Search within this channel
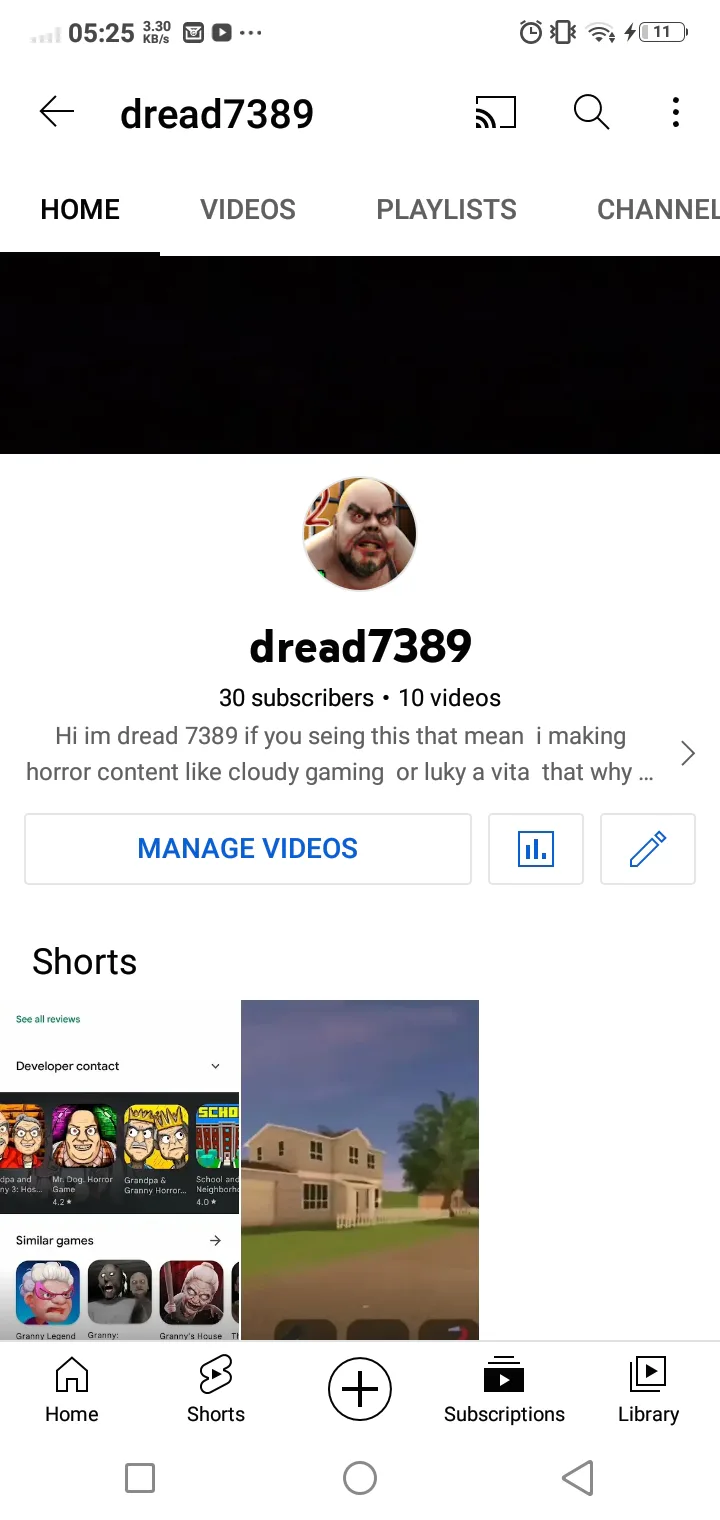 [x=591, y=113]
